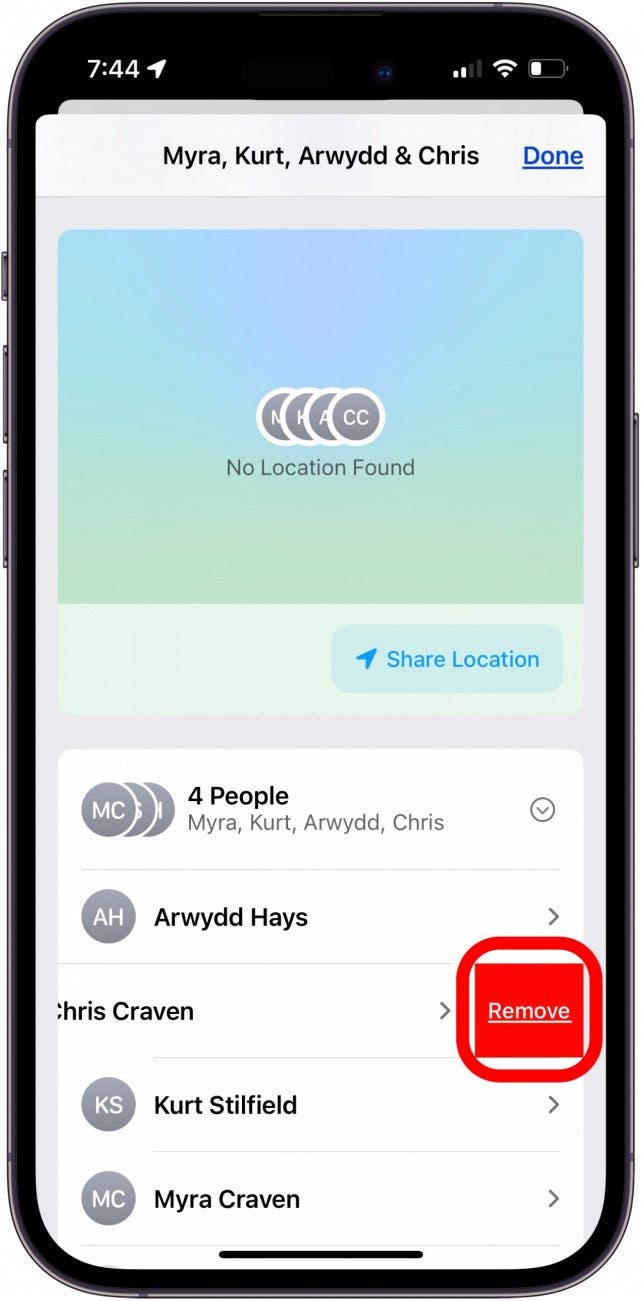Collapse the 4 People list

click(x=542, y=810)
